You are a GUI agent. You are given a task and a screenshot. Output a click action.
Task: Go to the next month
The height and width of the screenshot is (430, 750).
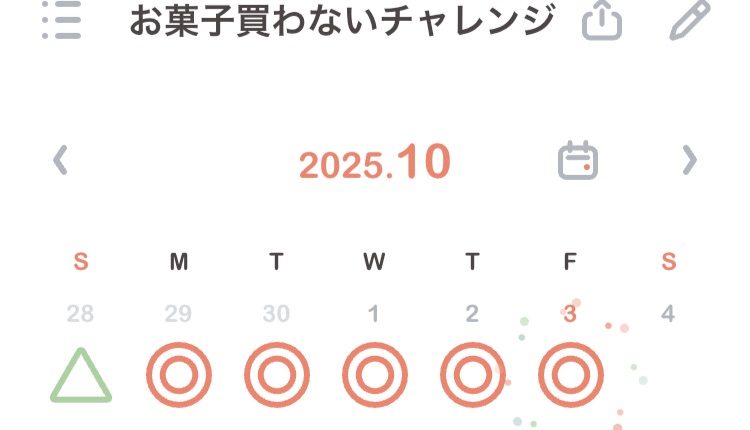tap(689, 160)
